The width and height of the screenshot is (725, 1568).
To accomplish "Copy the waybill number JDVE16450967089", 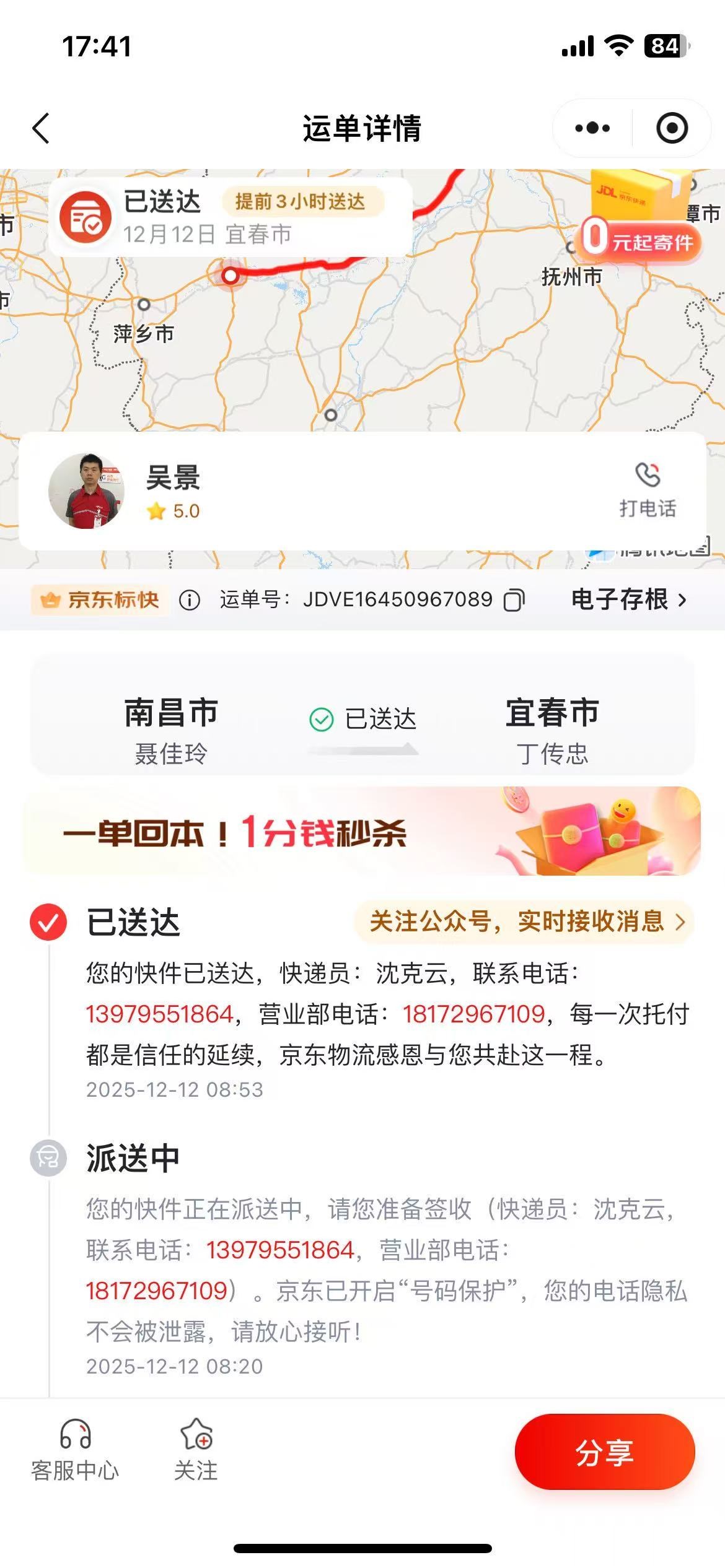I will click(514, 600).
